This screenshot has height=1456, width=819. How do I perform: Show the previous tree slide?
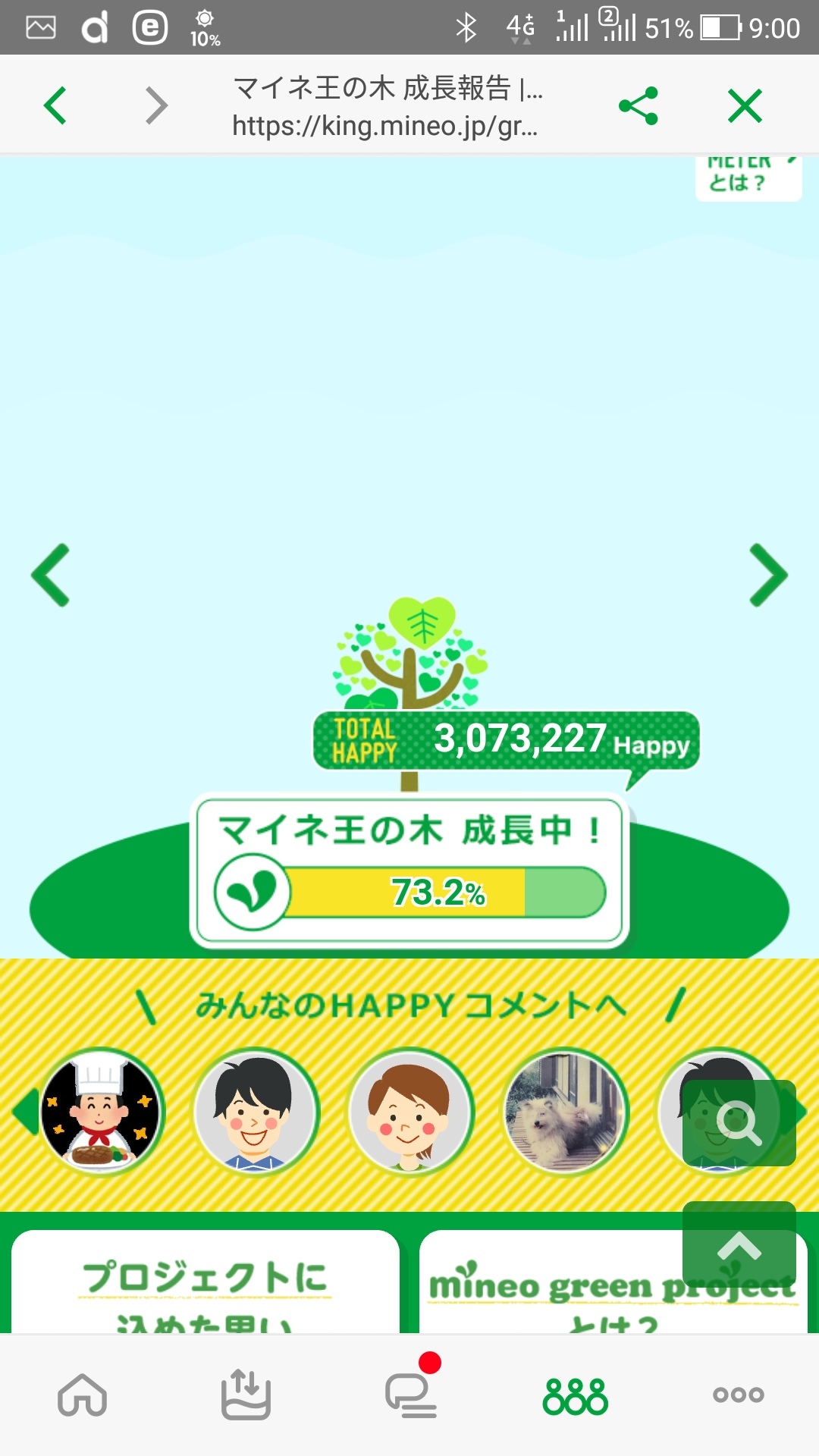click(x=51, y=575)
